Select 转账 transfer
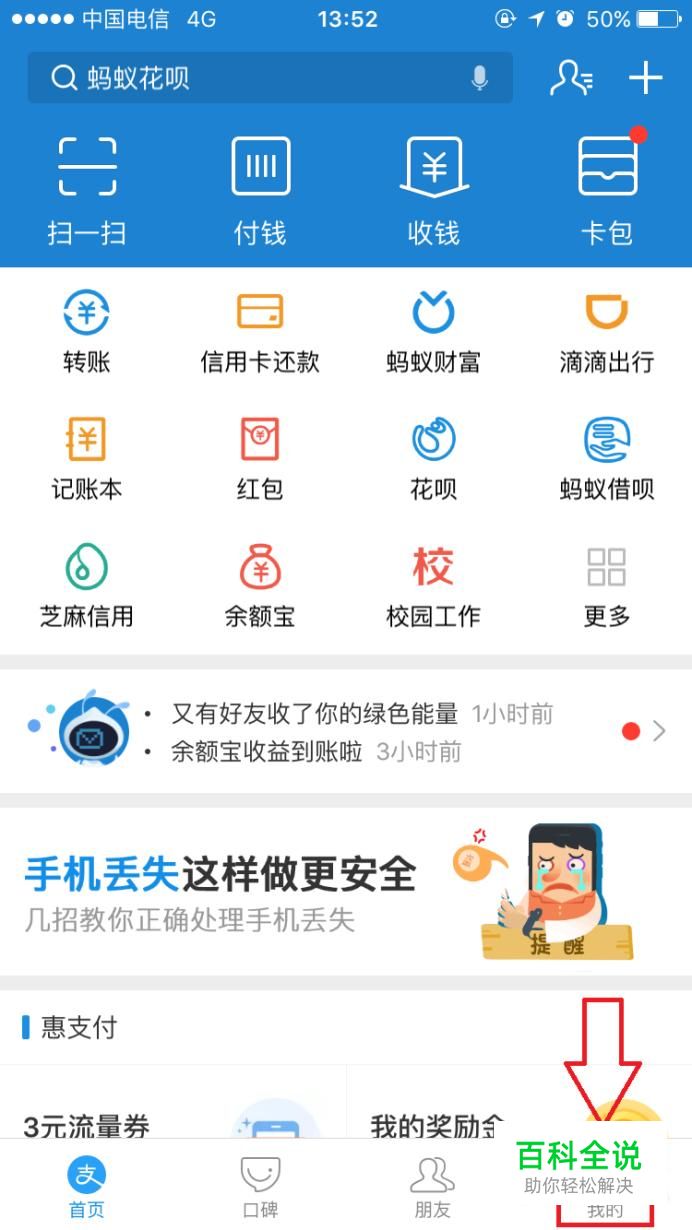This screenshot has width=692, height=1230. tap(87, 331)
